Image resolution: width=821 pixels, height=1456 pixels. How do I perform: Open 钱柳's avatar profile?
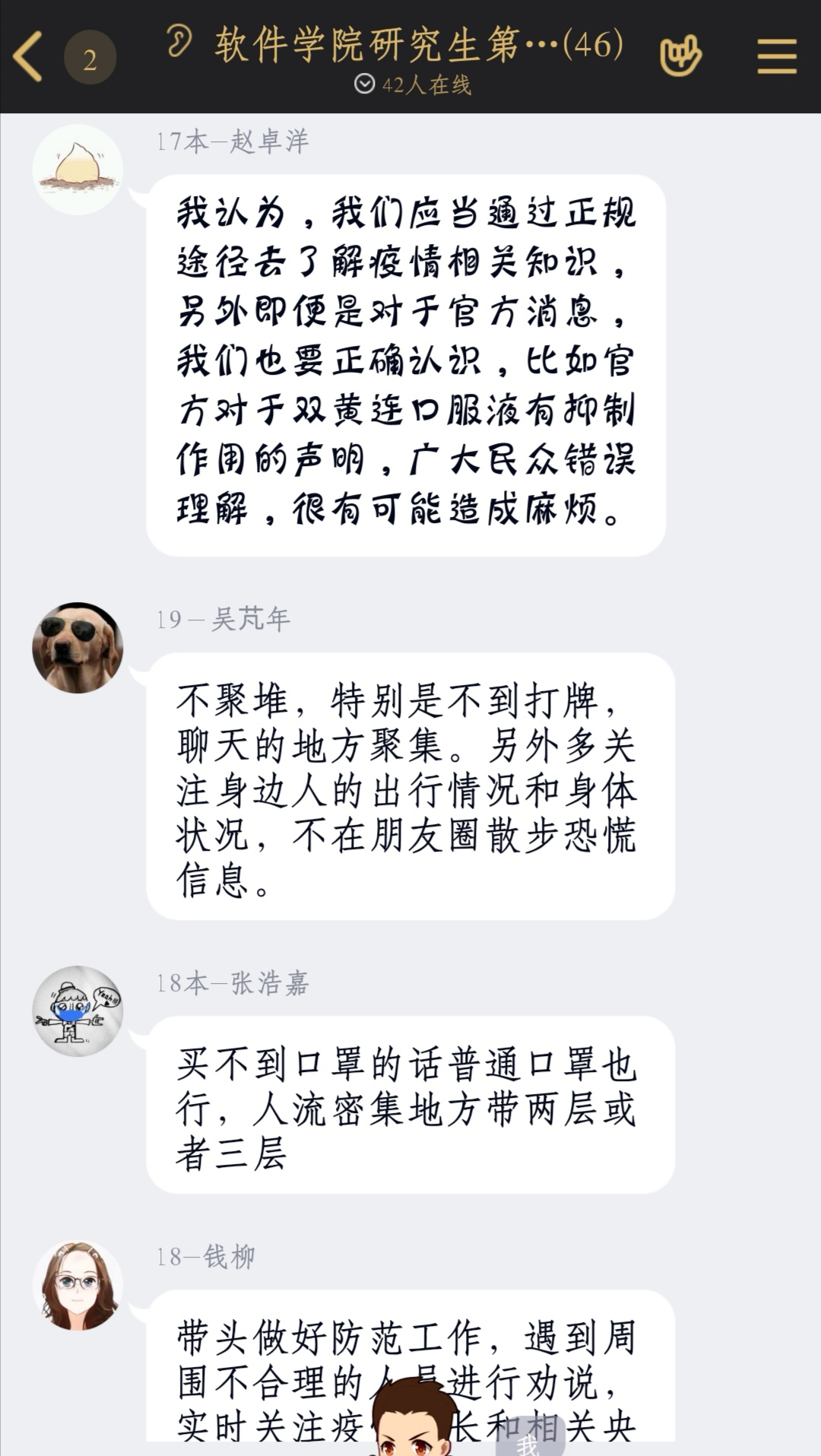point(78,1285)
